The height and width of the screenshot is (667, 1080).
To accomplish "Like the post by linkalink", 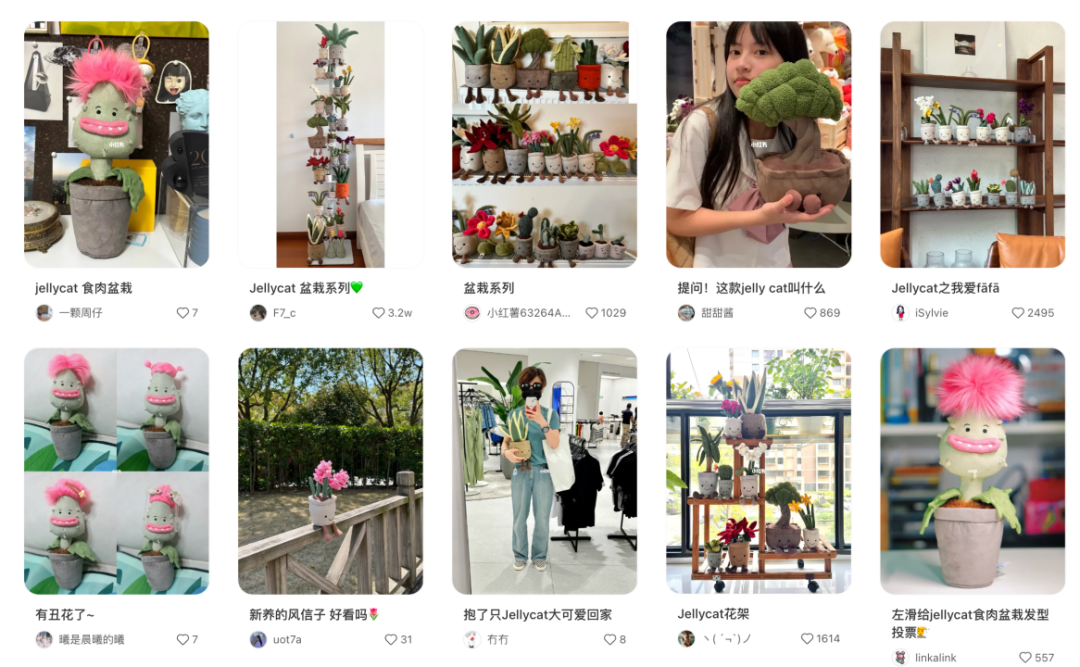I will (1025, 658).
